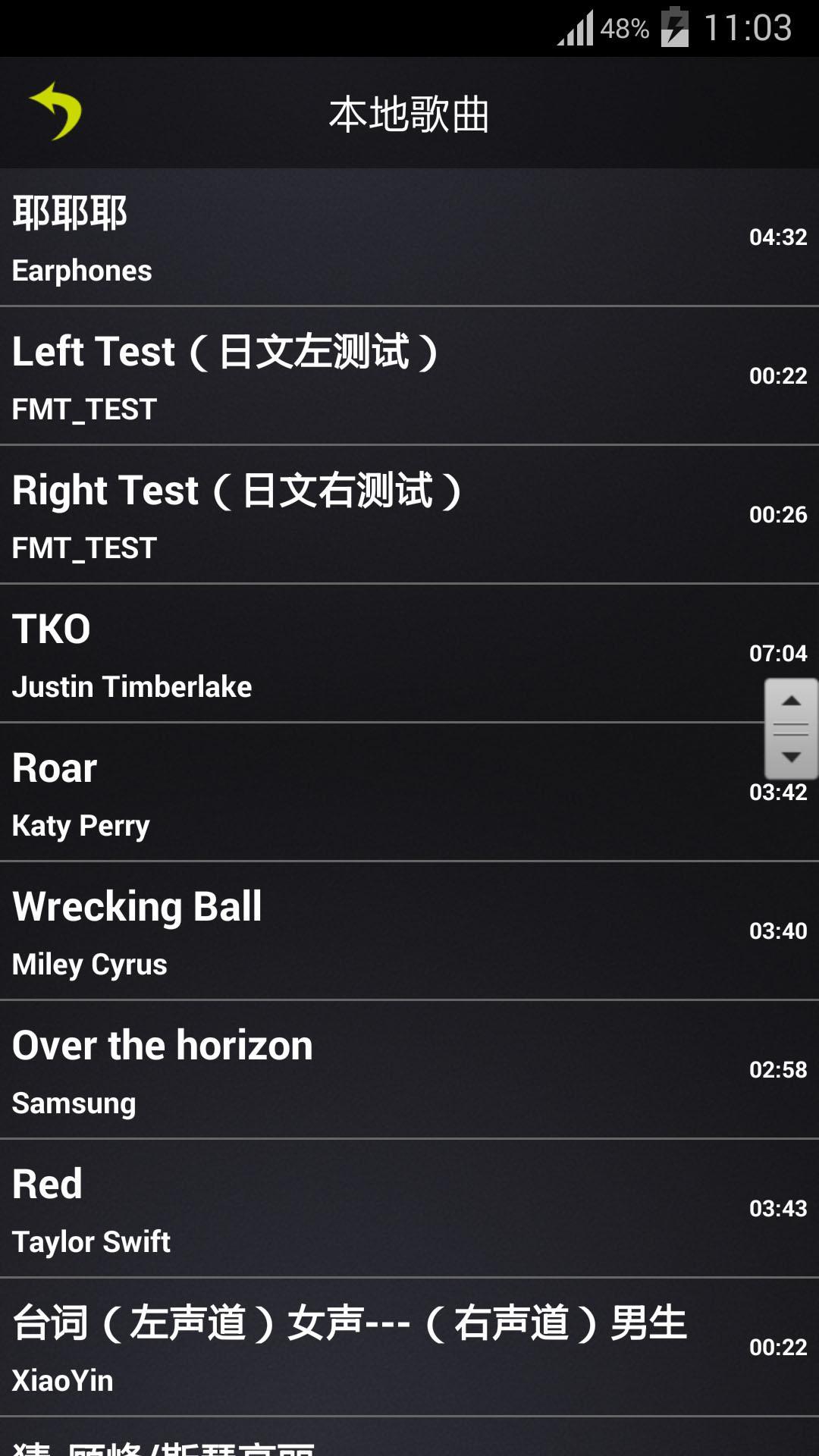Start Roar by Katy Perry

[379, 792]
